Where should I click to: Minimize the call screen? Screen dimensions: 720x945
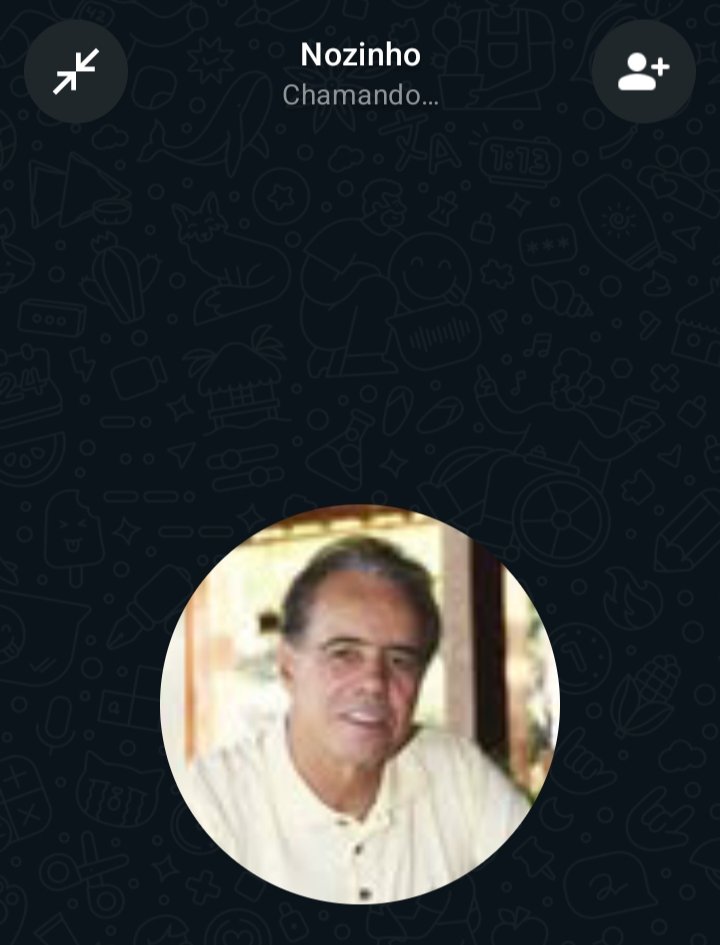76,71
